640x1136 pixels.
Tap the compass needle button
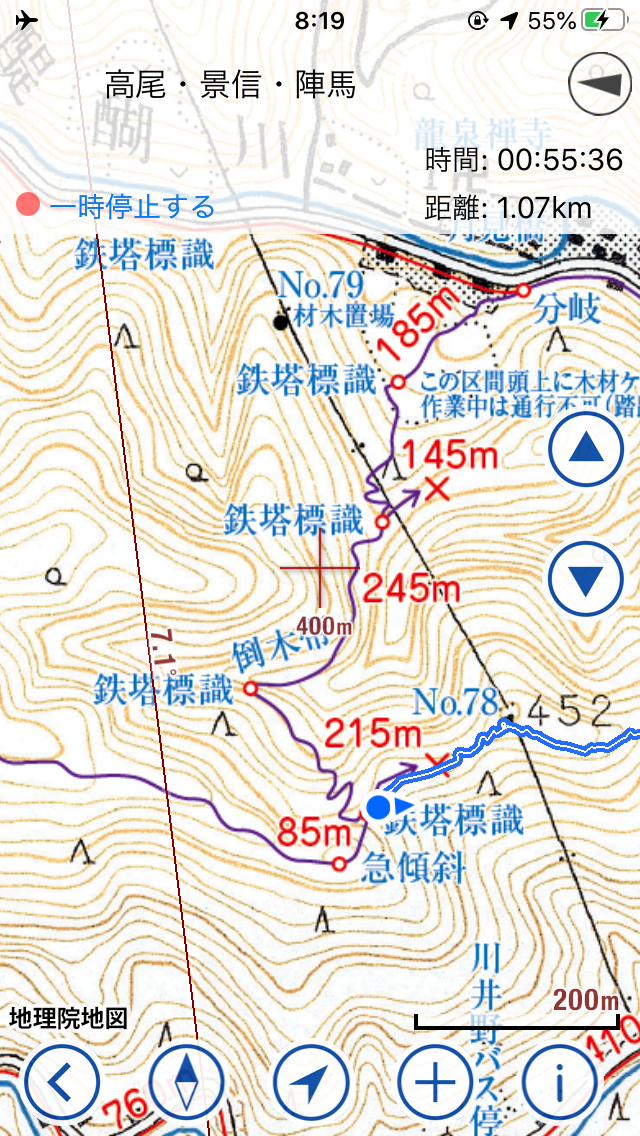pyautogui.click(x=187, y=1081)
